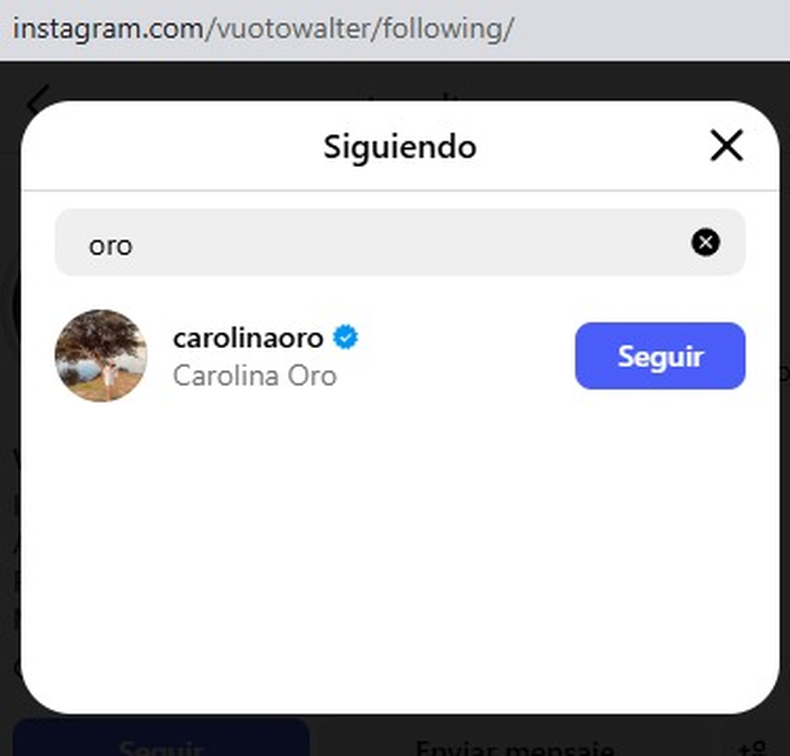
Task: Tap the search field containing 'oro'
Action: point(380,243)
